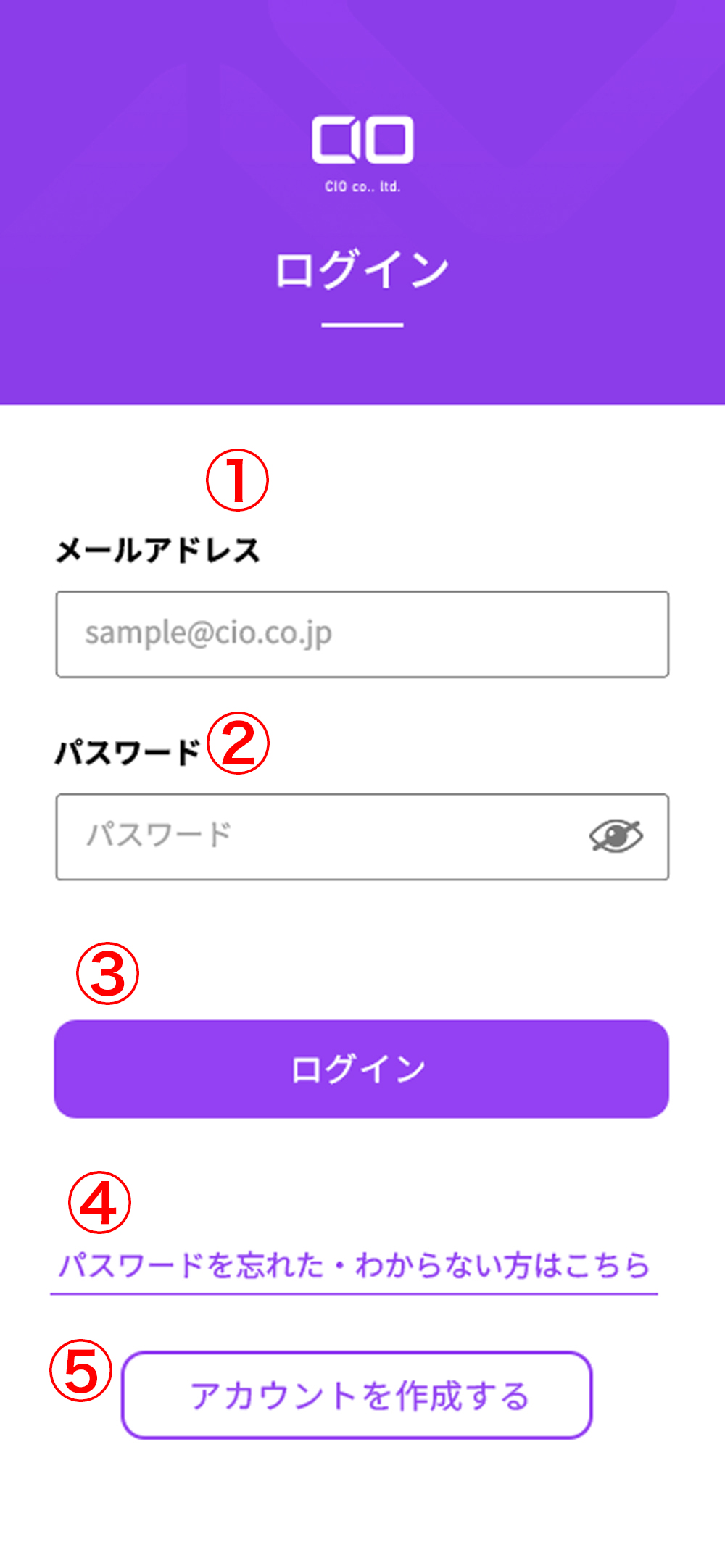This screenshot has height=1568, width=725.
Task: Tap the メールアドレス email input field
Action: click(362, 634)
